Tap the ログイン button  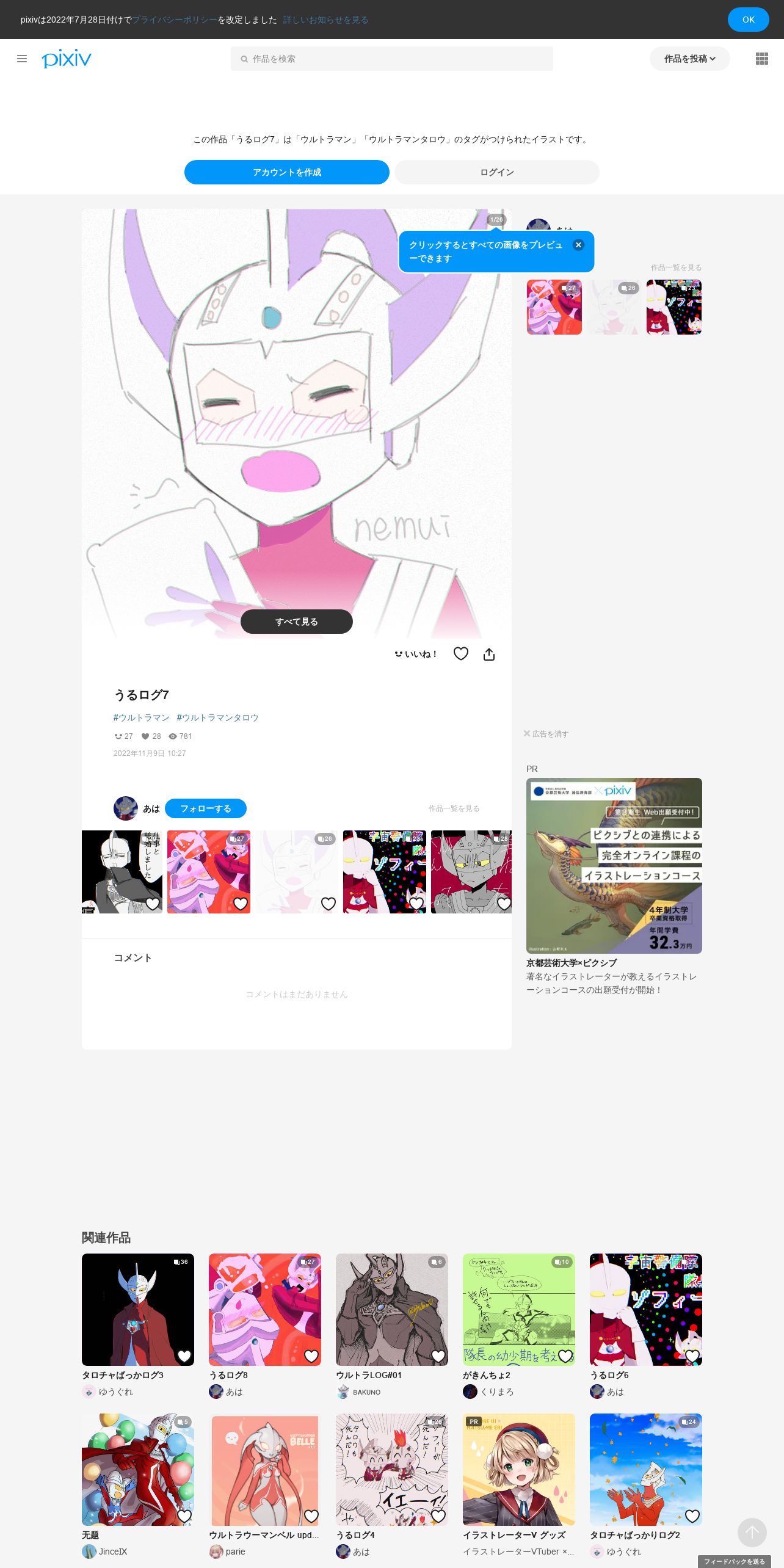pos(496,172)
